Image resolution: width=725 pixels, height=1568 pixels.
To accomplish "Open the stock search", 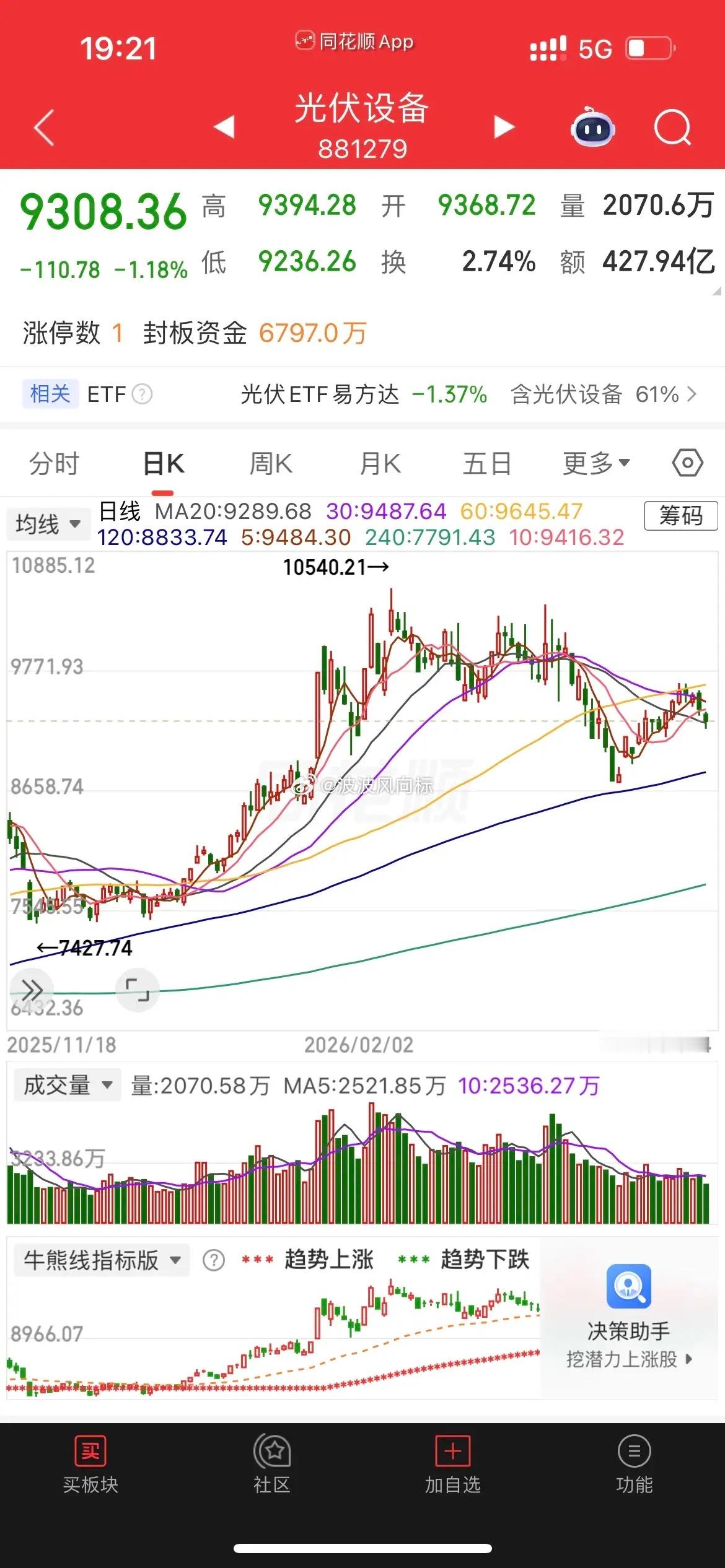I will pos(671,128).
